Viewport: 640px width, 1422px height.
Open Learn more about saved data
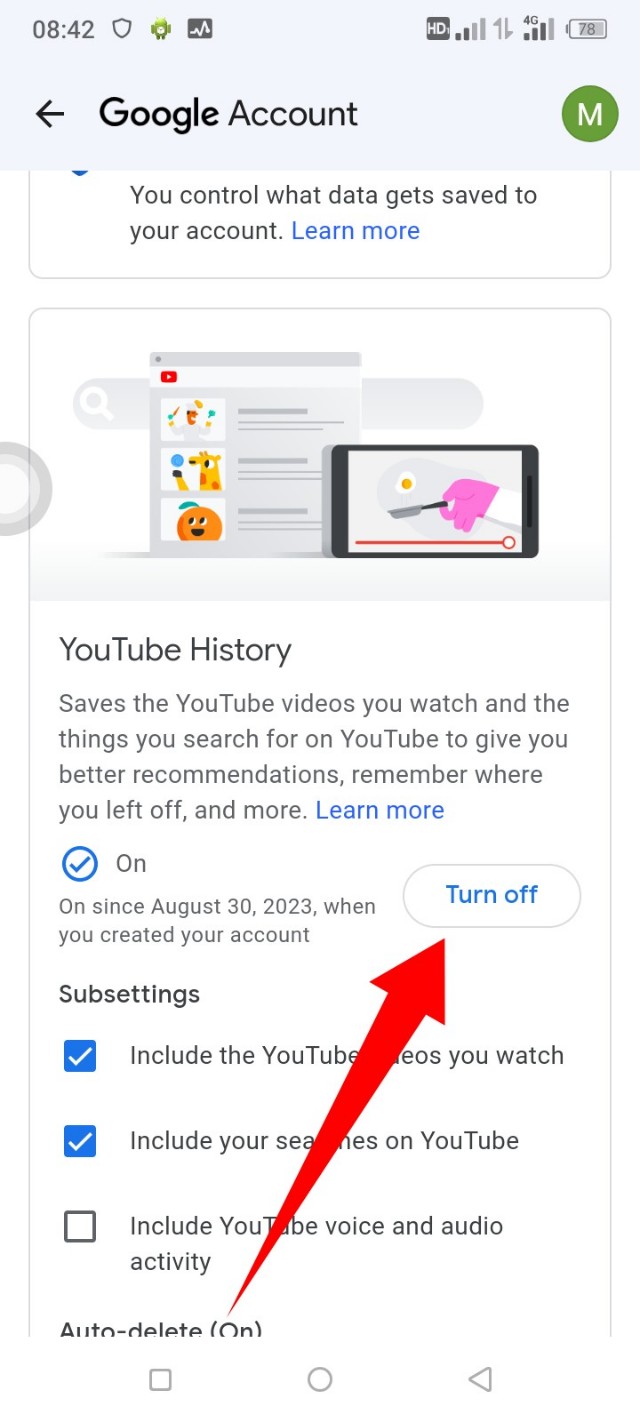click(355, 231)
